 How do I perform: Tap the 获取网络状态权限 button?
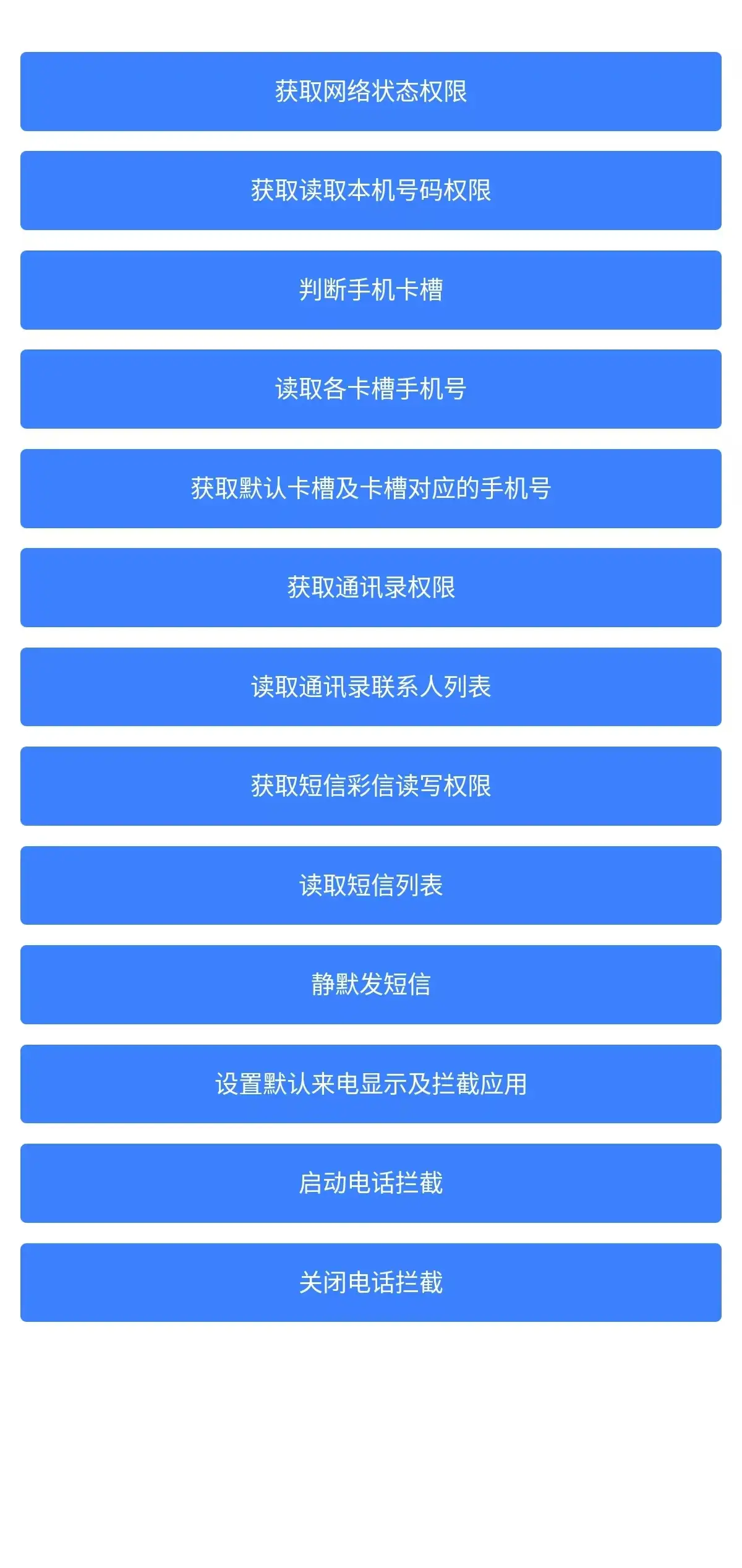click(x=371, y=92)
